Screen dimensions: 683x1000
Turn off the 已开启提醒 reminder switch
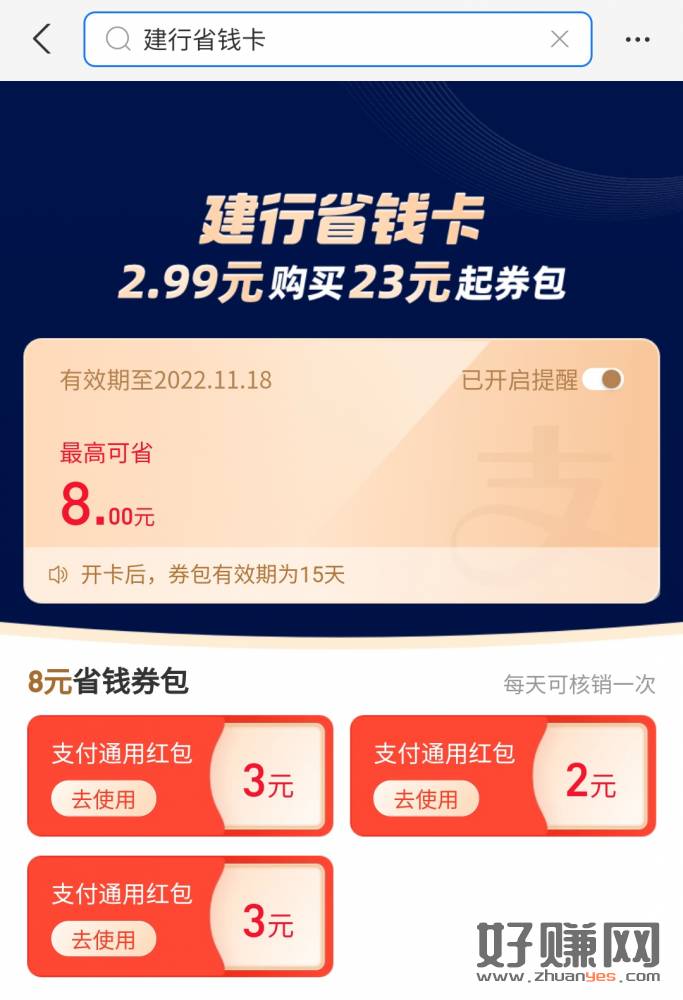point(603,380)
